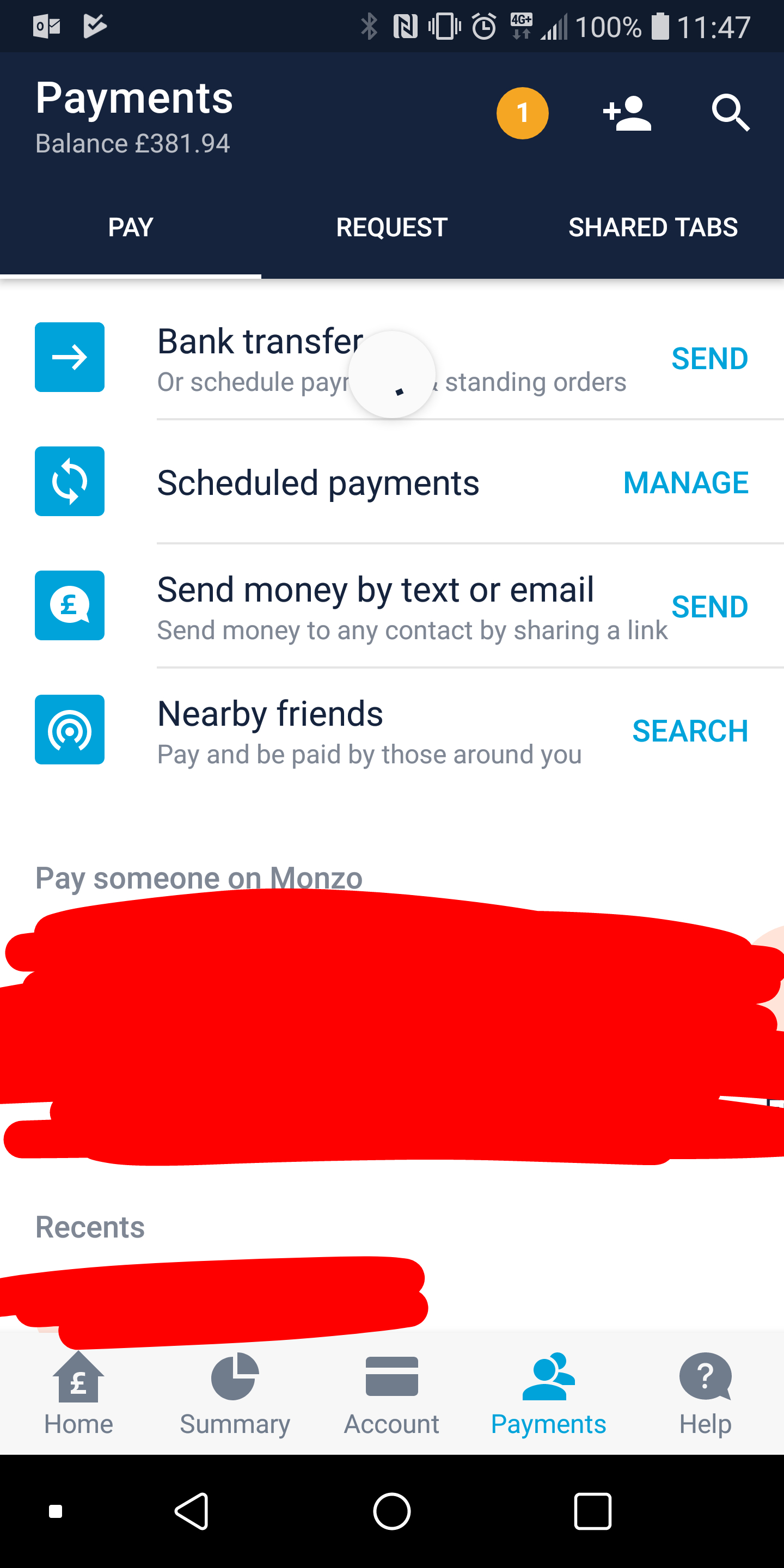Select the Pay tab
Screen dimensions: 784x1568
click(x=130, y=228)
